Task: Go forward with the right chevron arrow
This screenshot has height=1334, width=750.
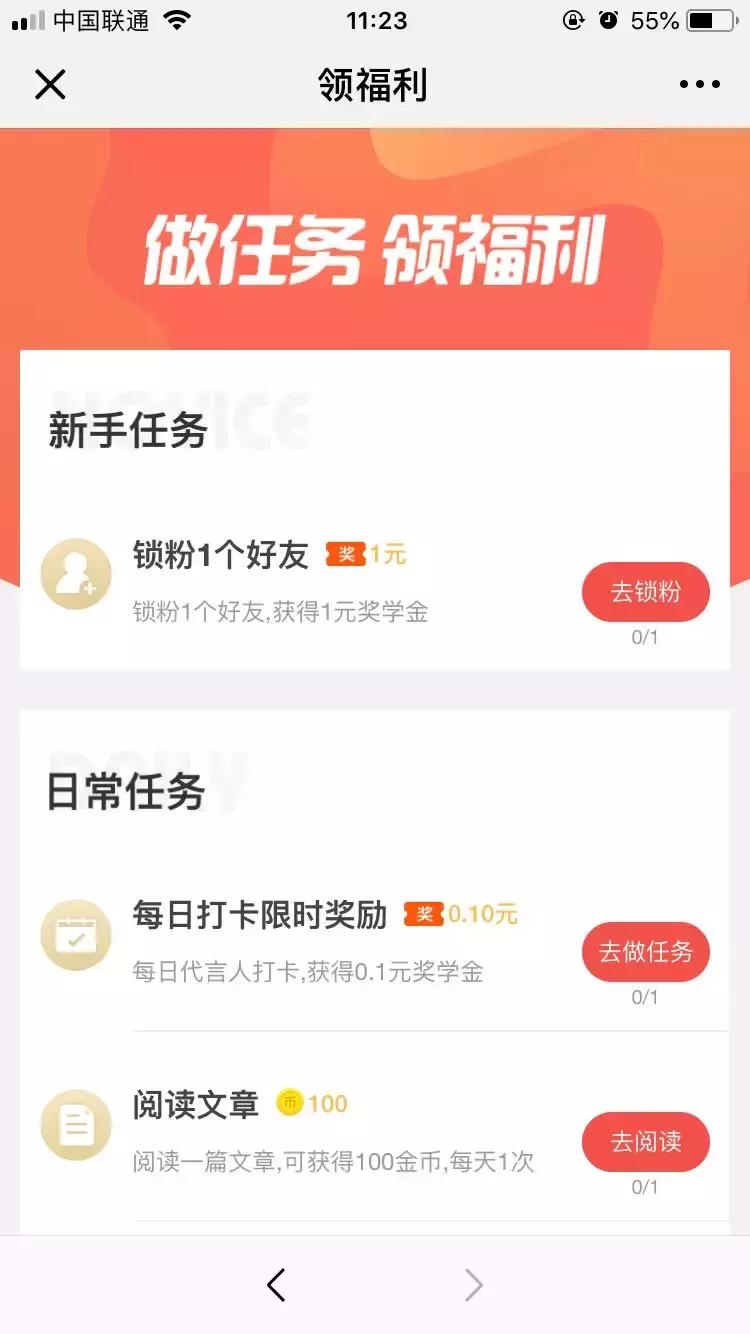Action: point(473,1285)
